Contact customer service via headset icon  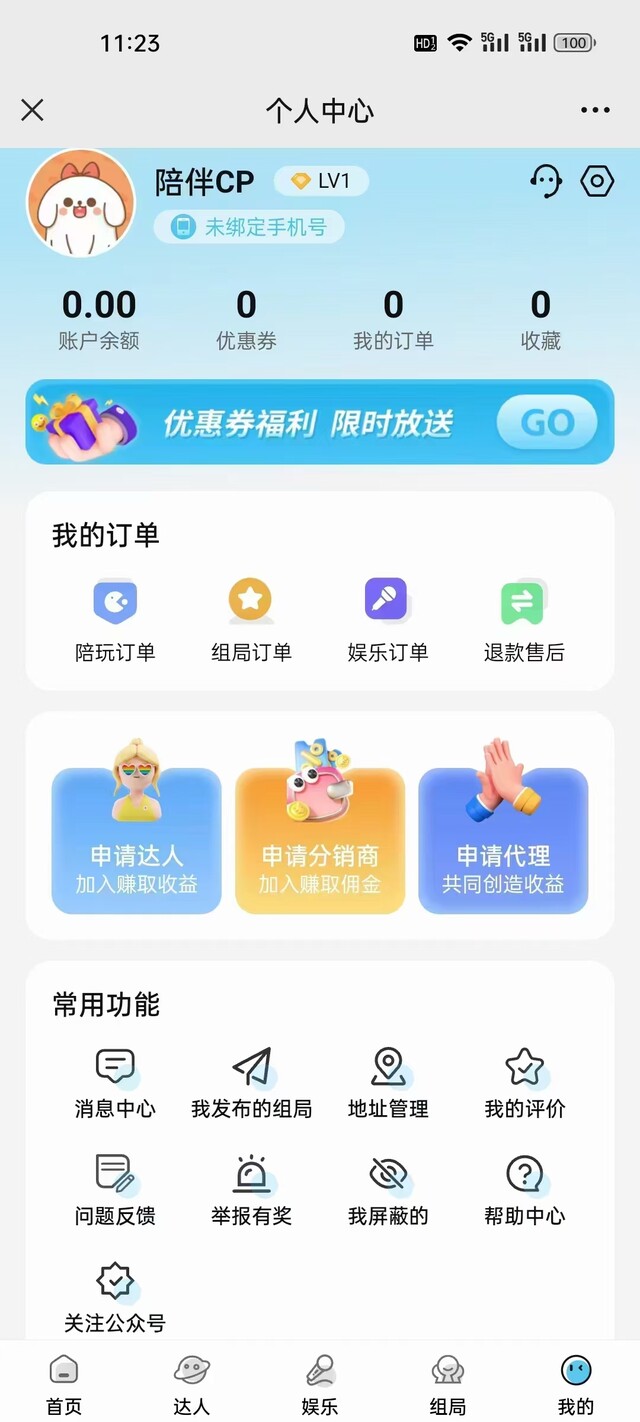pos(545,181)
